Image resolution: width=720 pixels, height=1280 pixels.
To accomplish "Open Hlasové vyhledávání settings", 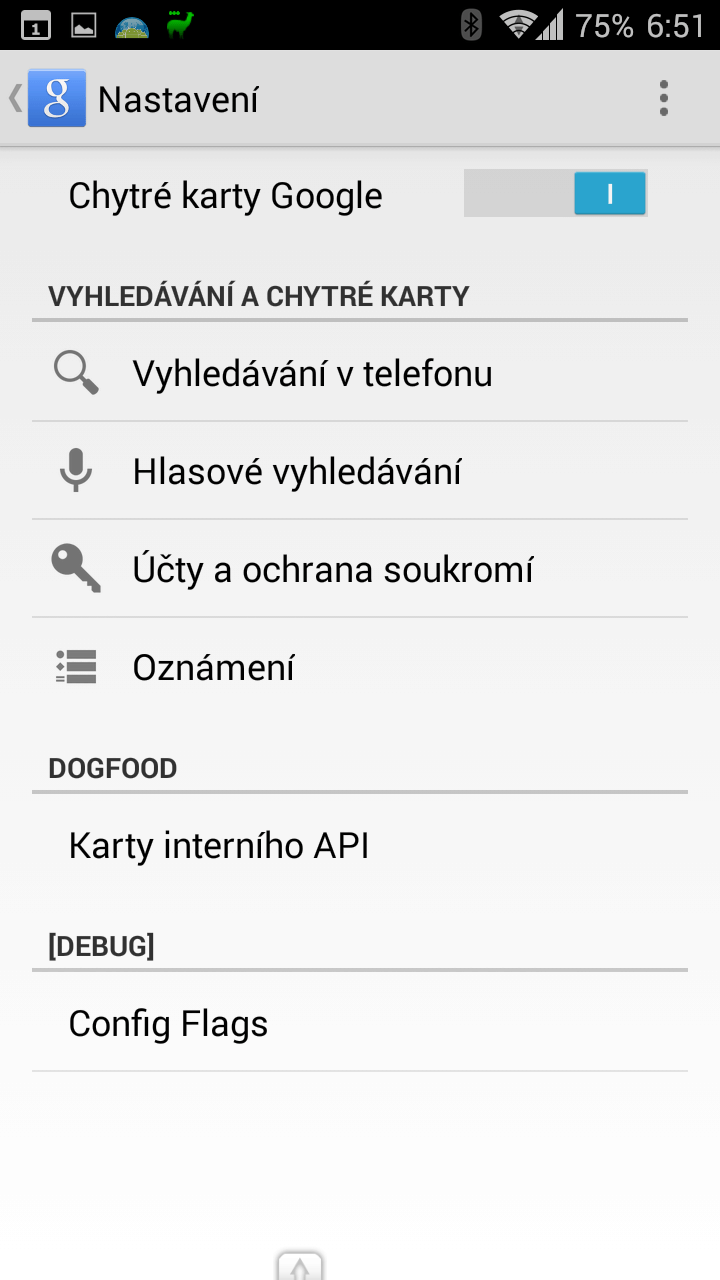I will (x=360, y=471).
